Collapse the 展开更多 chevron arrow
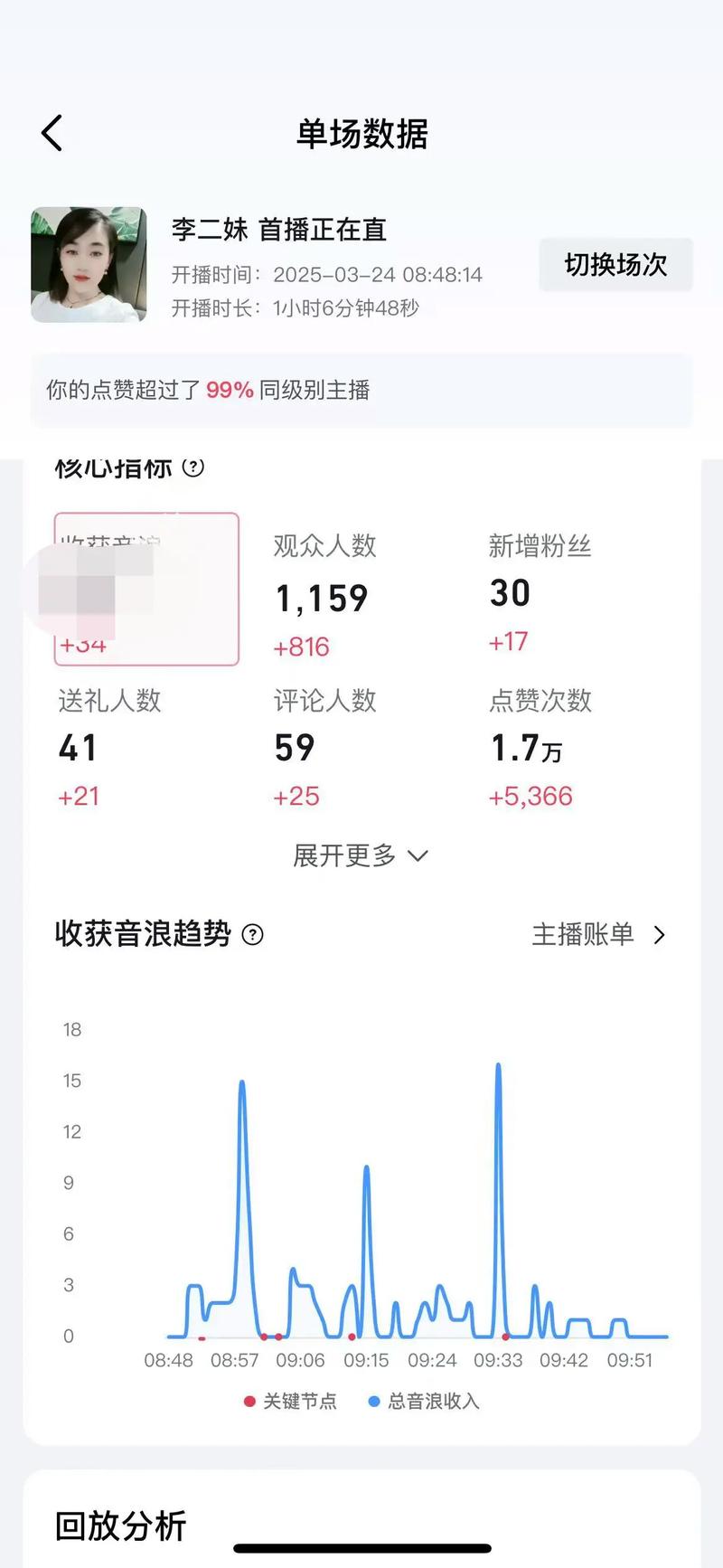Image resolution: width=723 pixels, height=1568 pixels. (417, 855)
